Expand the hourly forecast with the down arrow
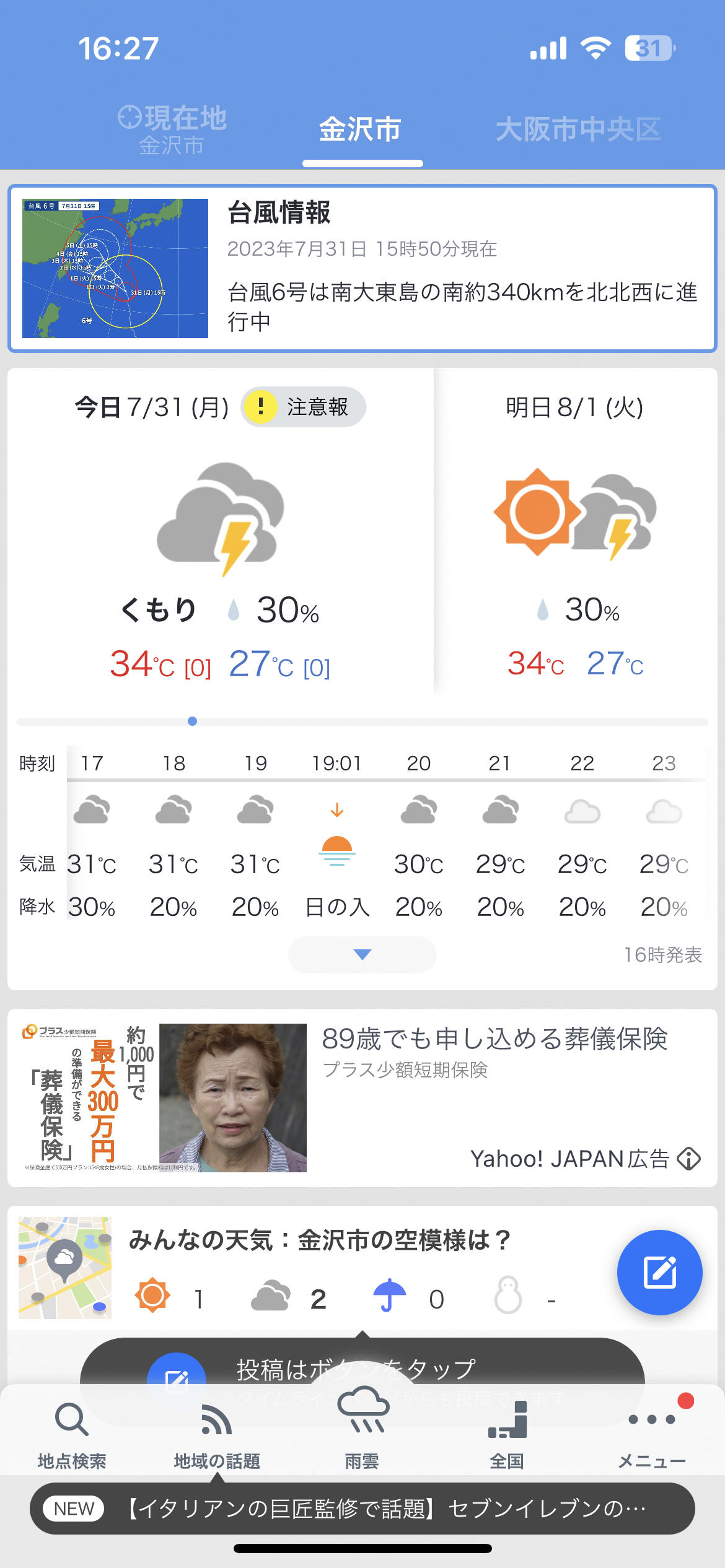Screen dimensions: 725x1568 click(x=362, y=955)
